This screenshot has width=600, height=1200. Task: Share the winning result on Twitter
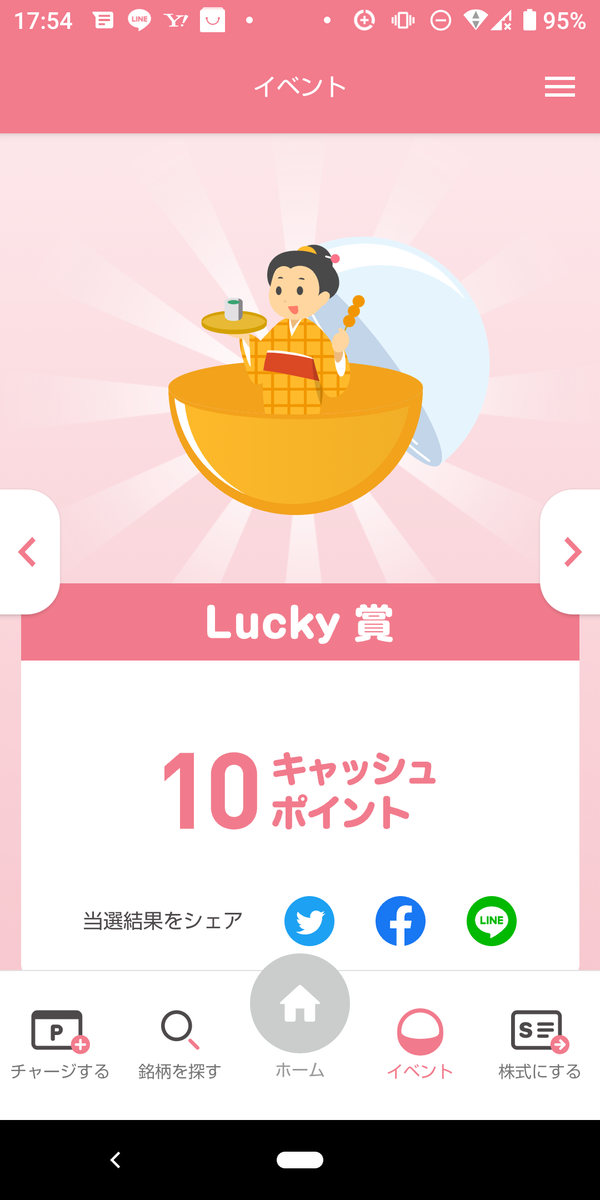(309, 921)
